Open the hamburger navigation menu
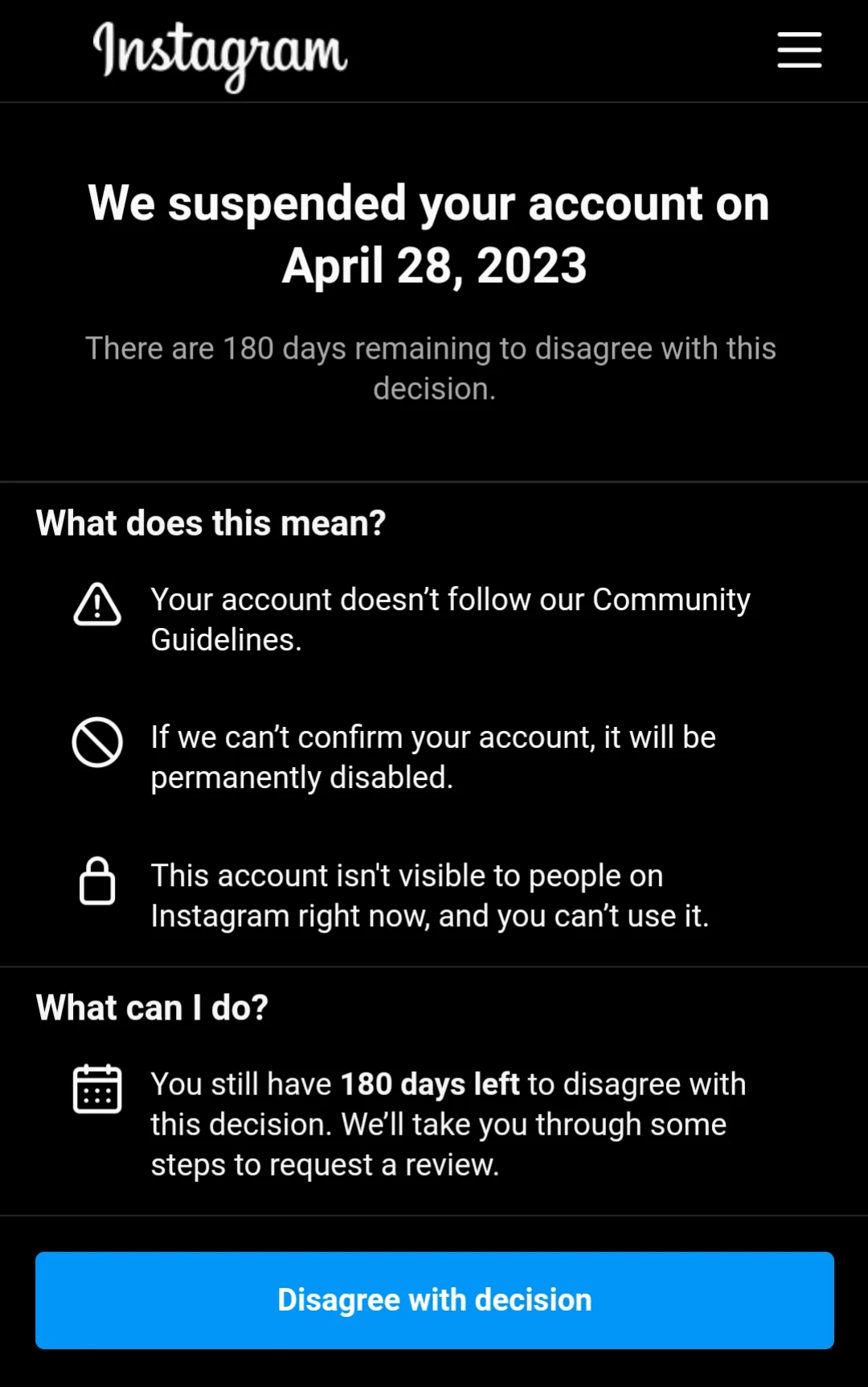The width and height of the screenshot is (868, 1387). [799, 49]
